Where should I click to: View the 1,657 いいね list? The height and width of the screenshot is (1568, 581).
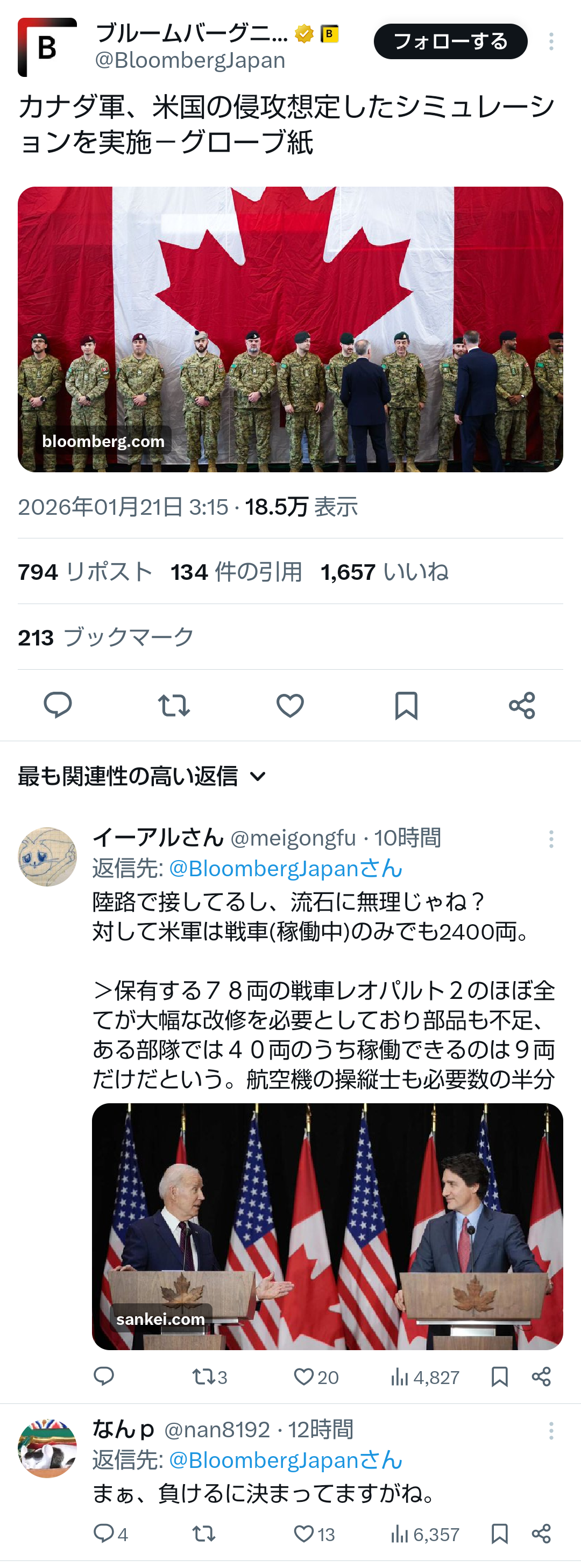pos(384,572)
